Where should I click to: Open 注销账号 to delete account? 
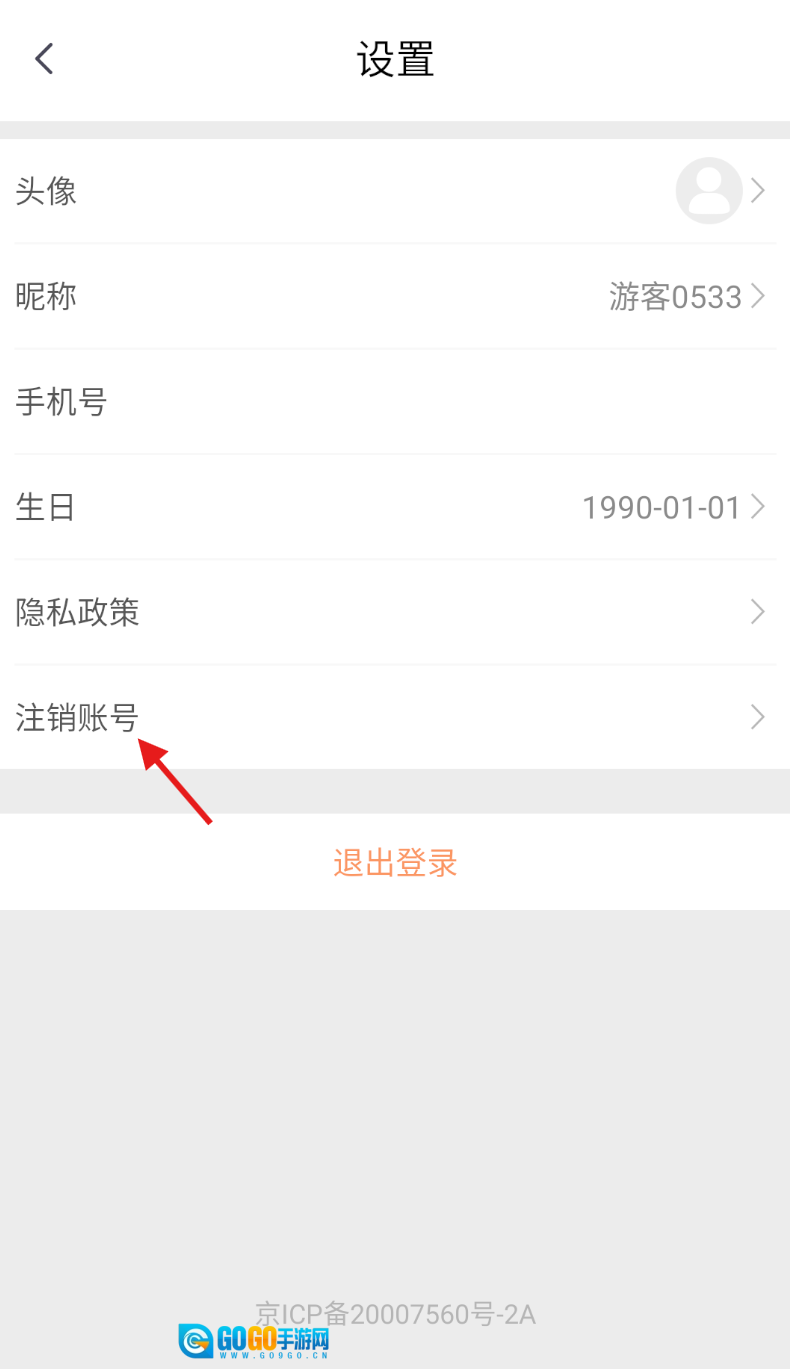(395, 717)
